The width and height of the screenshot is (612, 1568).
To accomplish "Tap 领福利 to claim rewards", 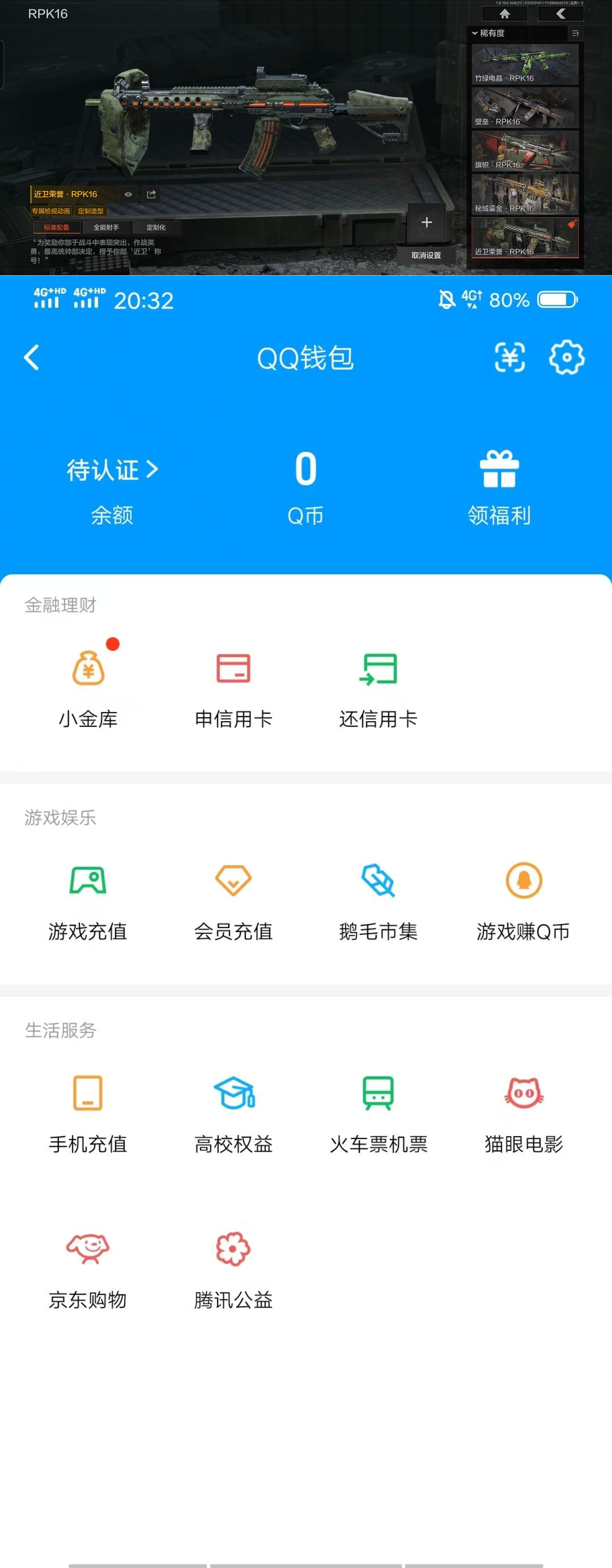I will pyautogui.click(x=499, y=487).
